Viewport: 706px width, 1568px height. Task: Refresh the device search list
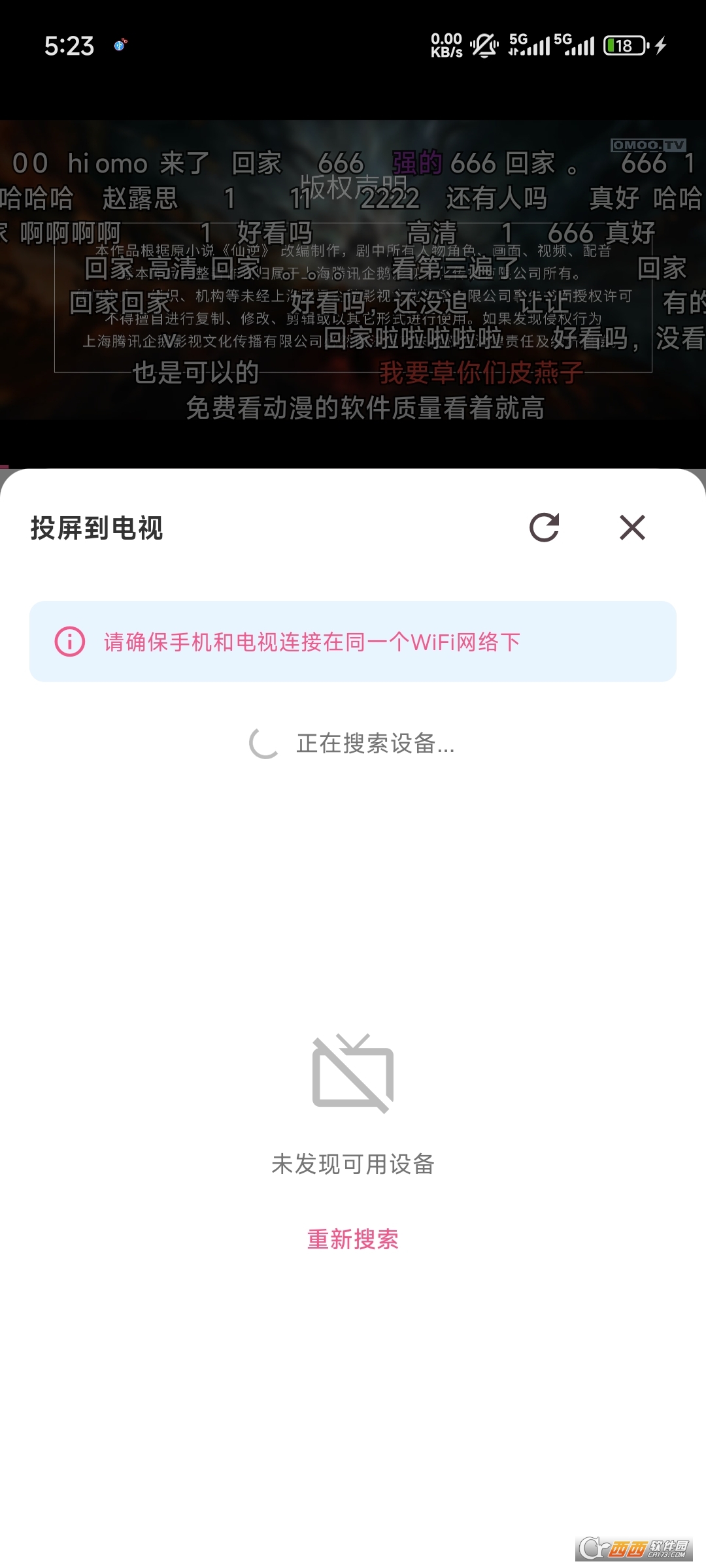point(544,528)
